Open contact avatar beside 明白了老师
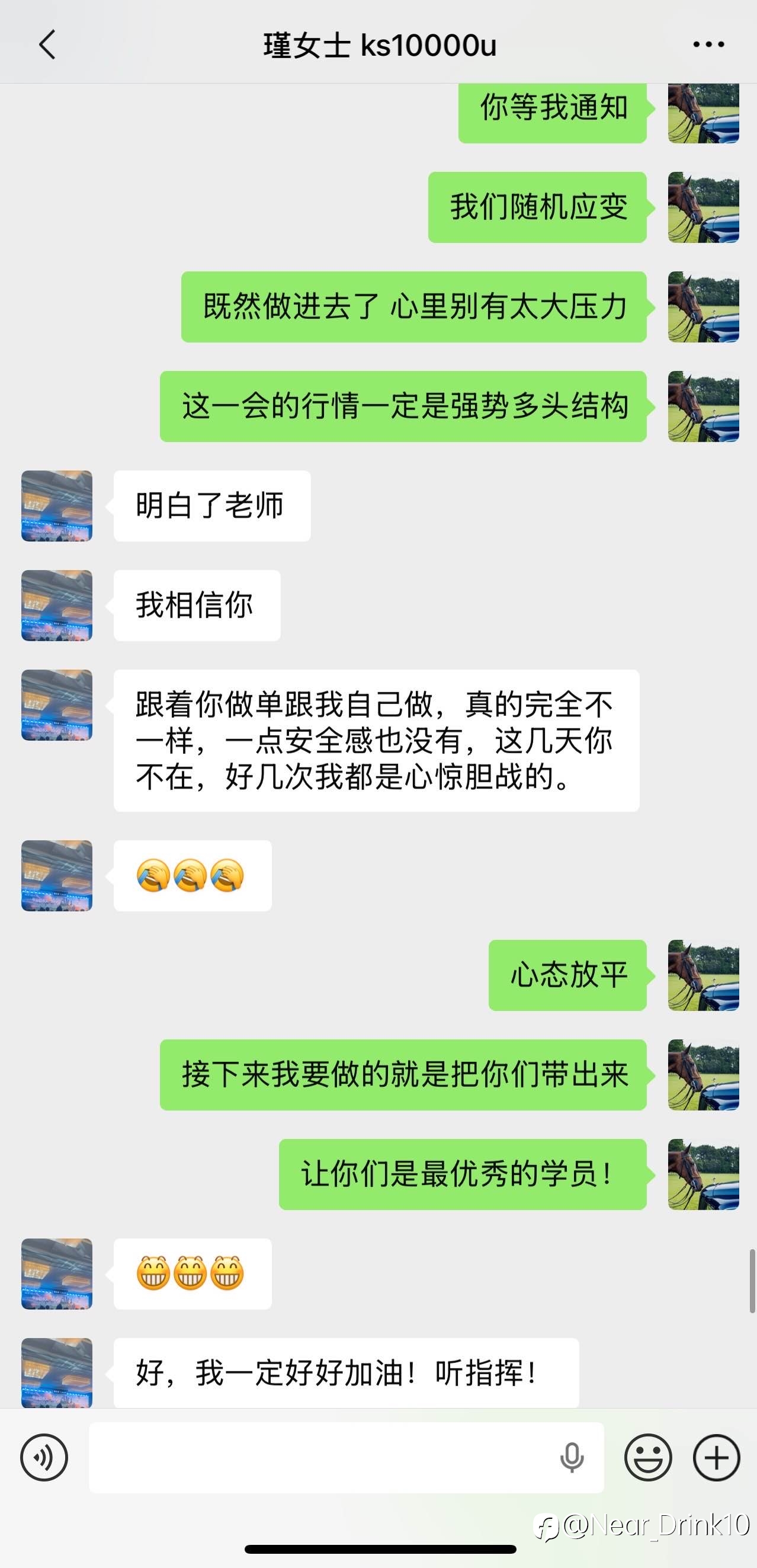 coord(57,506)
